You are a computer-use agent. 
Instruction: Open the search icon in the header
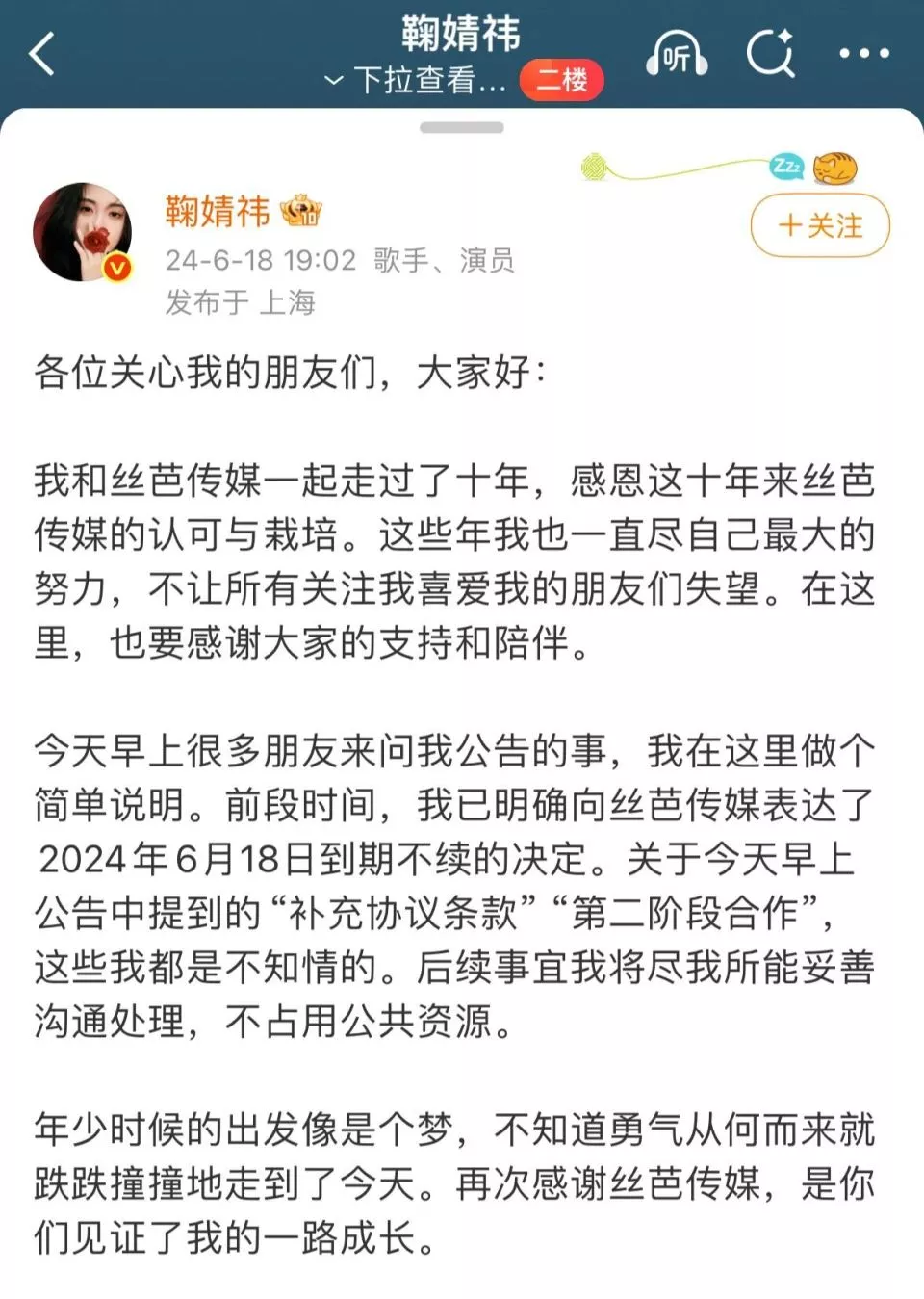coord(770,53)
